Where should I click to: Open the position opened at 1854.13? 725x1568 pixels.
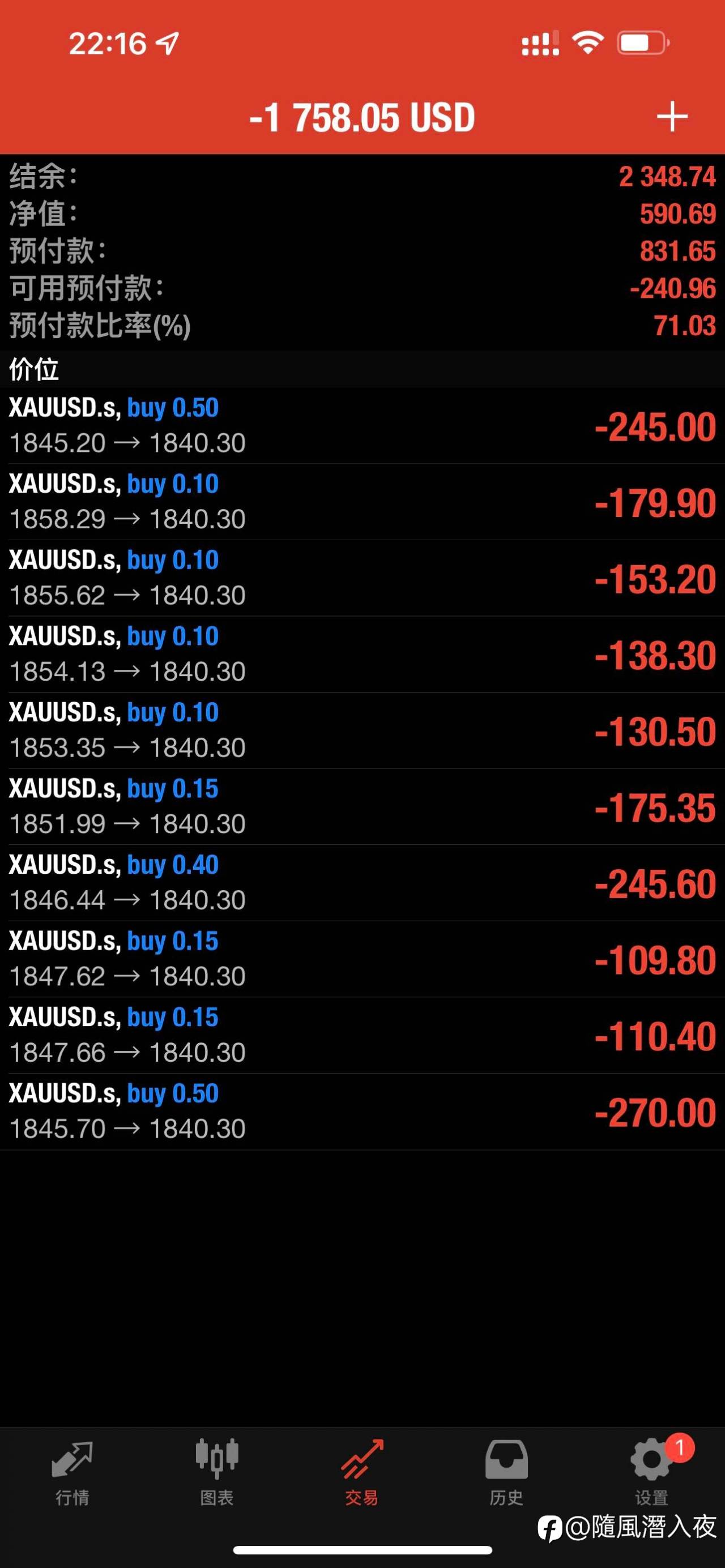(x=362, y=653)
